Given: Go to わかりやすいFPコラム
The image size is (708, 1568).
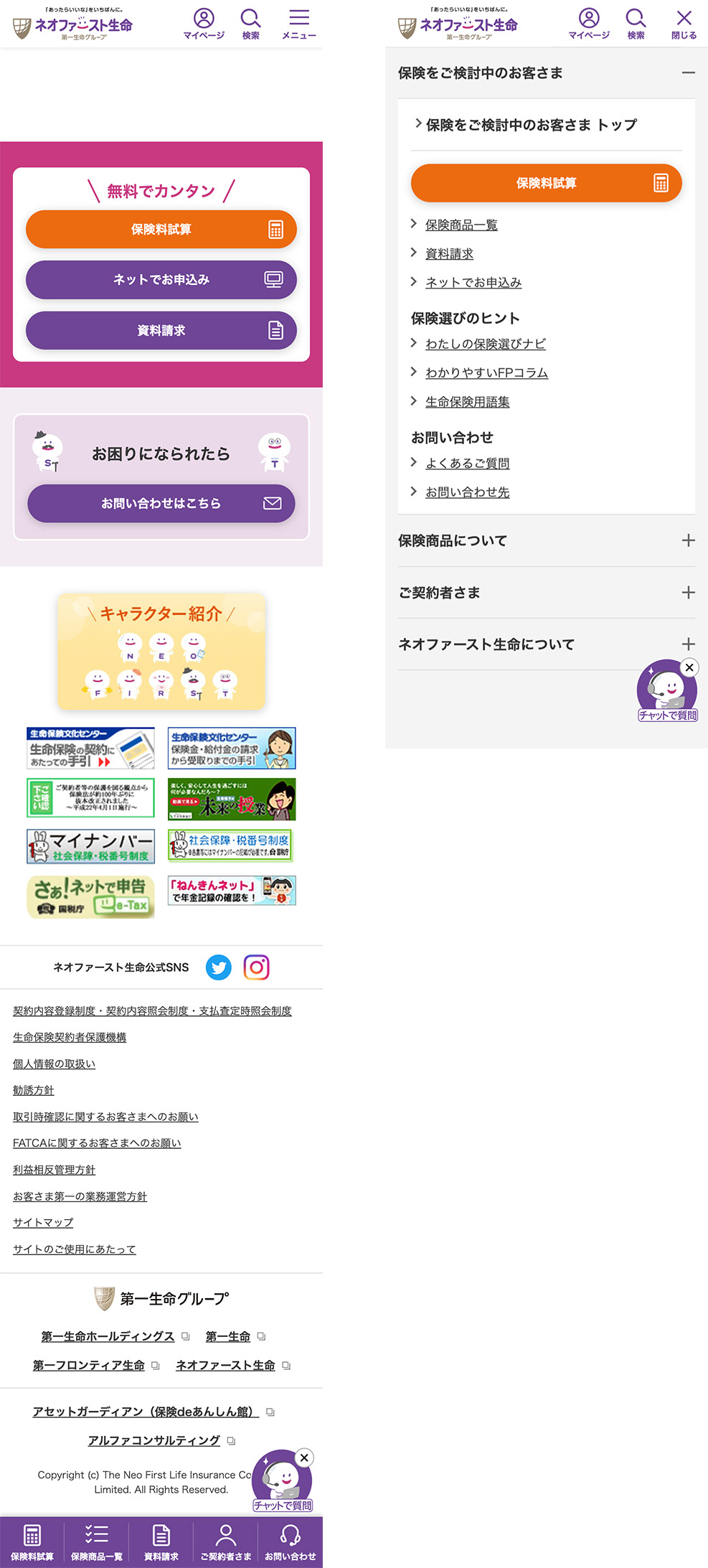Looking at the screenshot, I should pos(486,372).
